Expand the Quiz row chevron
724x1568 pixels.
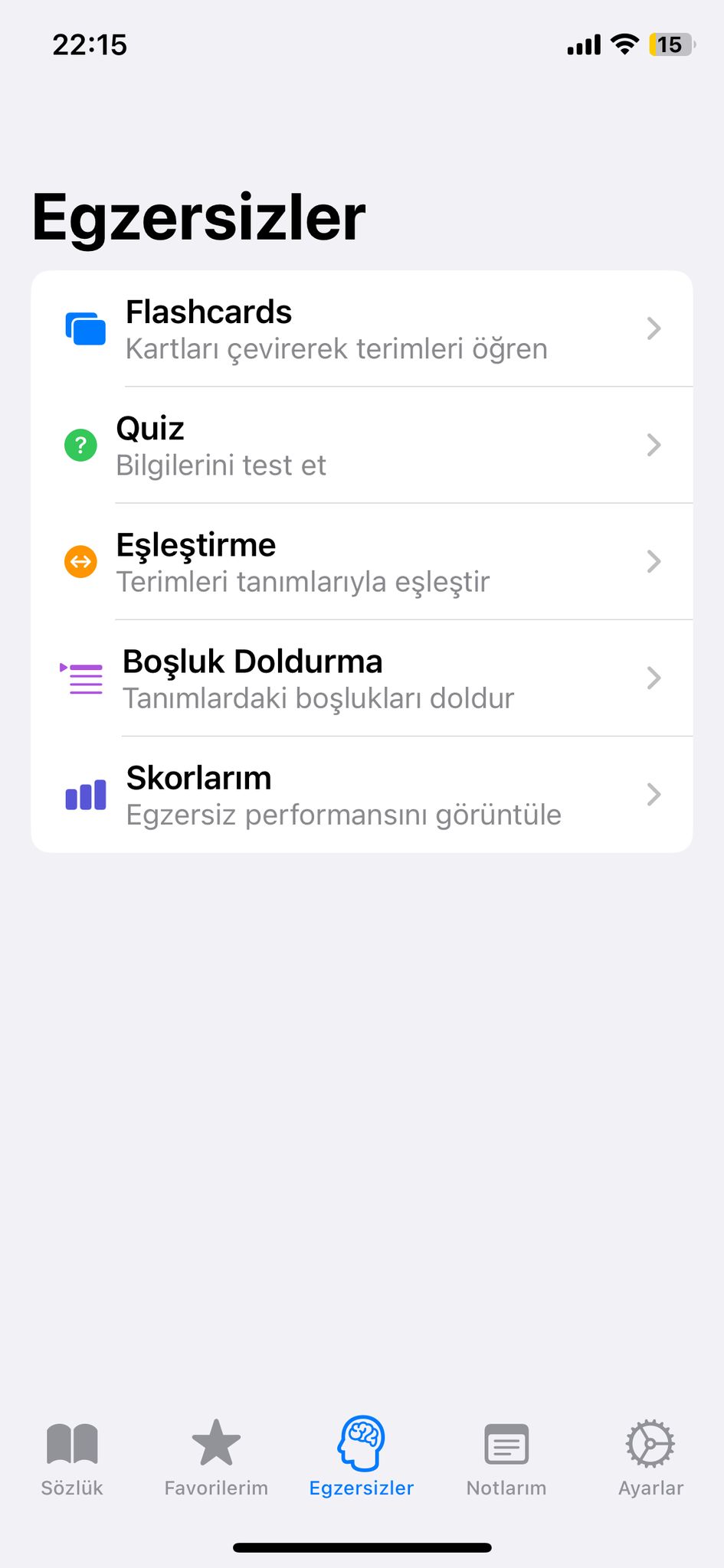pyautogui.click(x=654, y=445)
